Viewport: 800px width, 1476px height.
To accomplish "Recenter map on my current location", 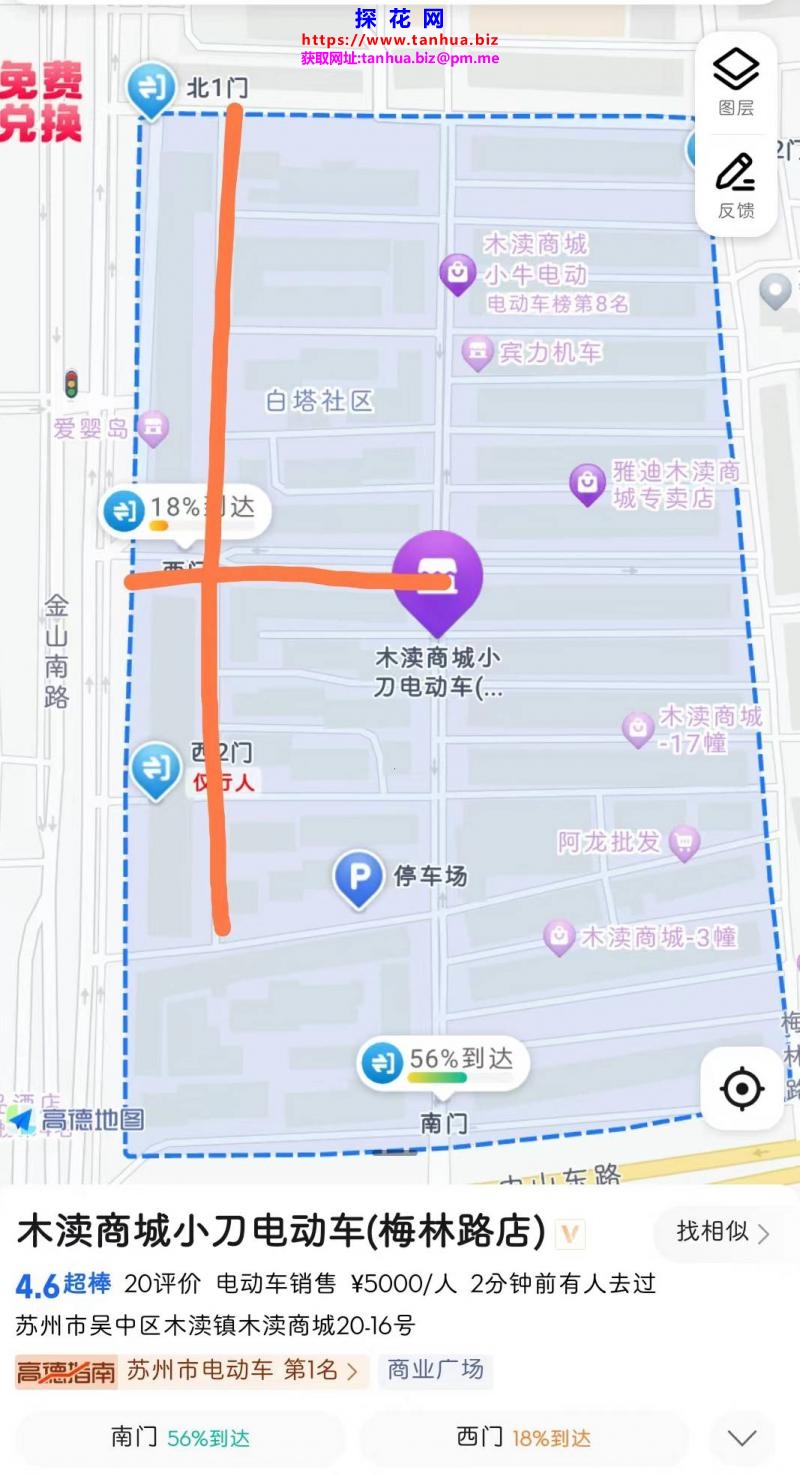I will point(742,1089).
